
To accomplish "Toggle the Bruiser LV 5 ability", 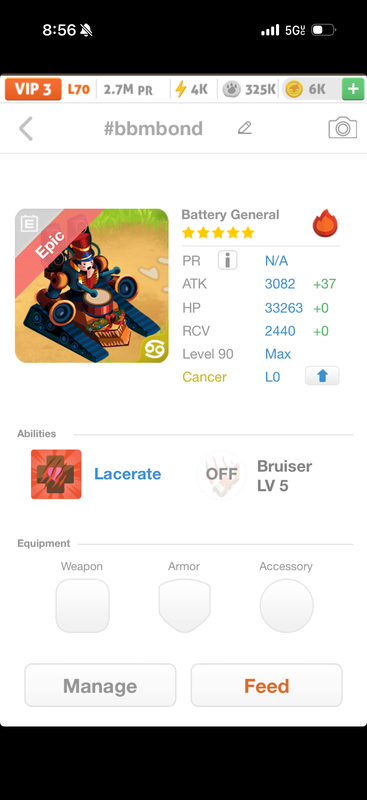I will (222, 474).
